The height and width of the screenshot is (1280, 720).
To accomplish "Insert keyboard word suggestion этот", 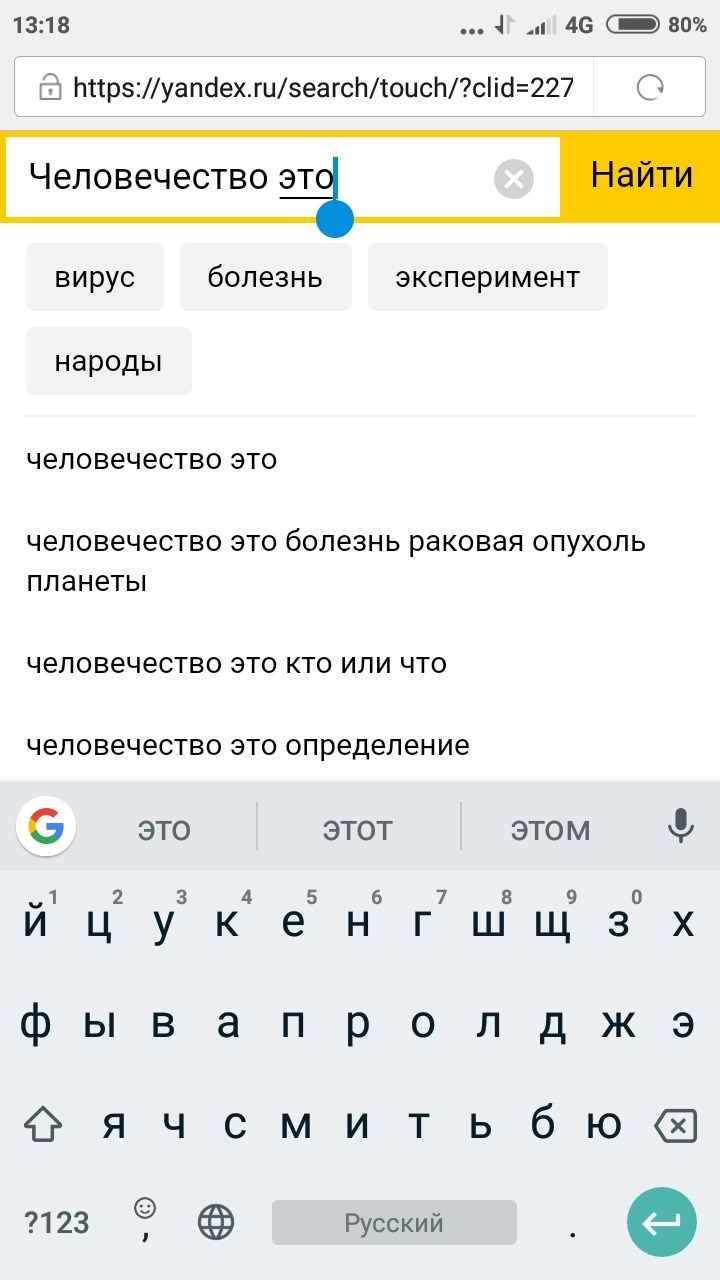I will (x=357, y=829).
